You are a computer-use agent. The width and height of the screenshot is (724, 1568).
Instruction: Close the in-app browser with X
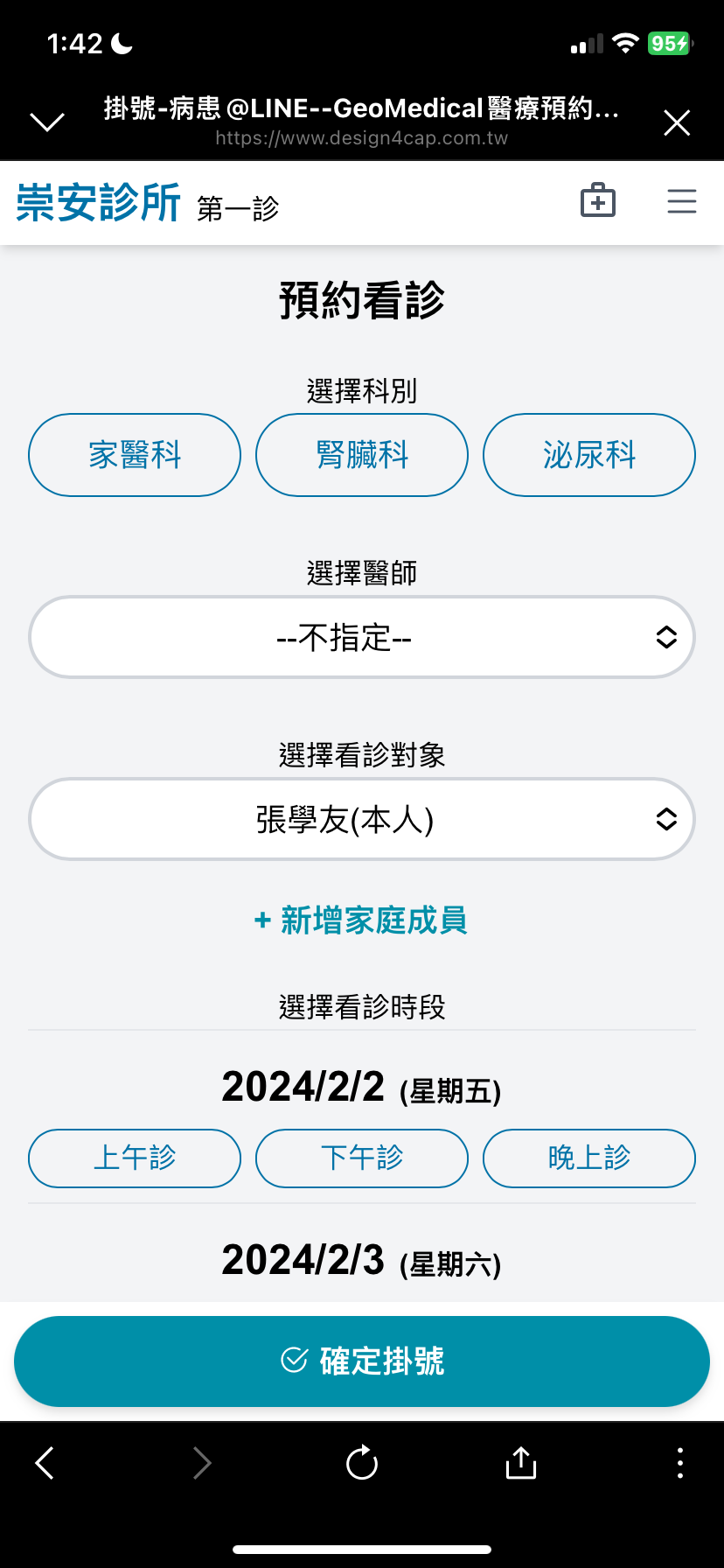point(677,122)
